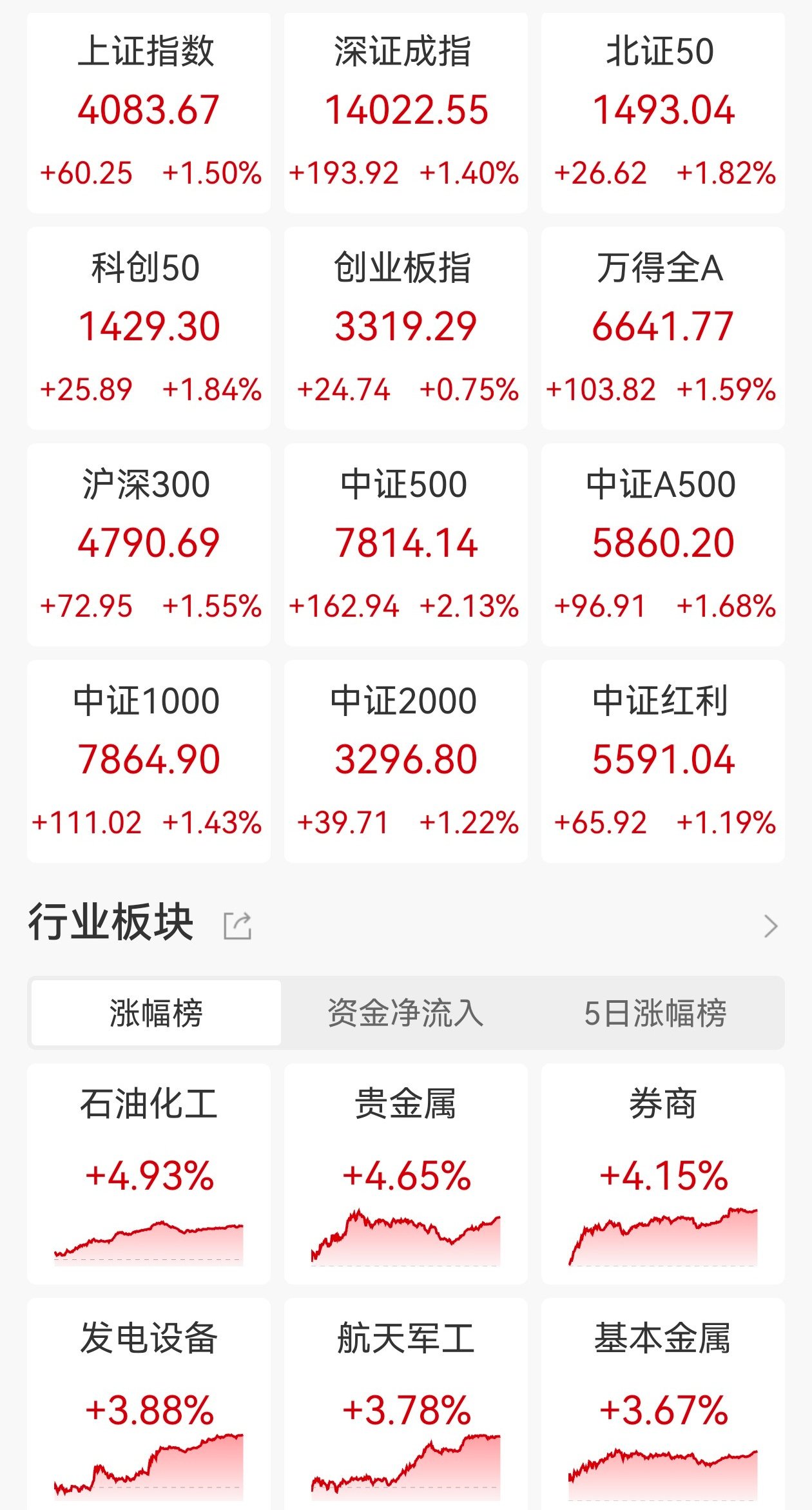Select the 涨幅榜 tab

point(156,1012)
